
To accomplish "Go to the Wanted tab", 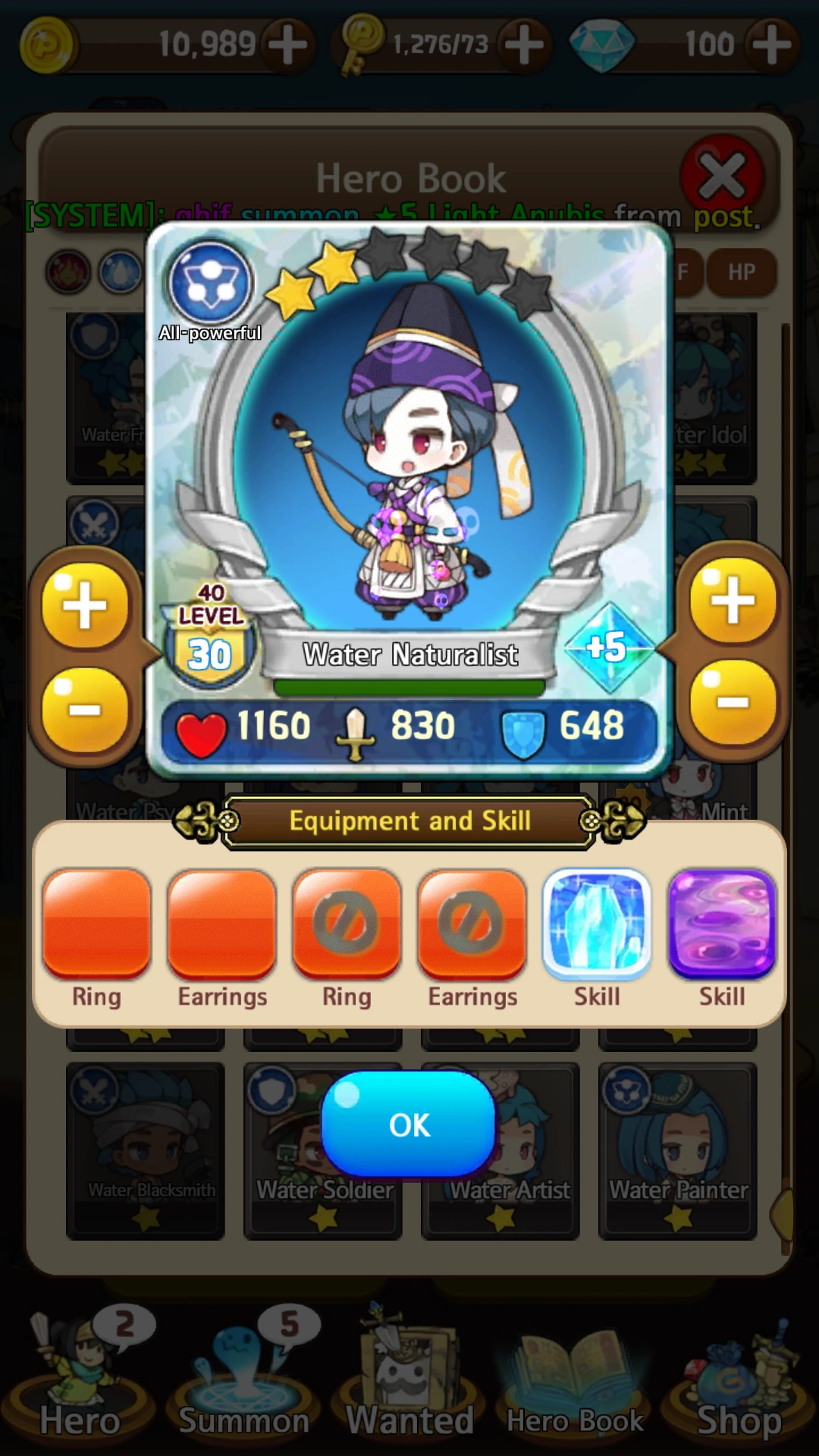I will tap(409, 1382).
